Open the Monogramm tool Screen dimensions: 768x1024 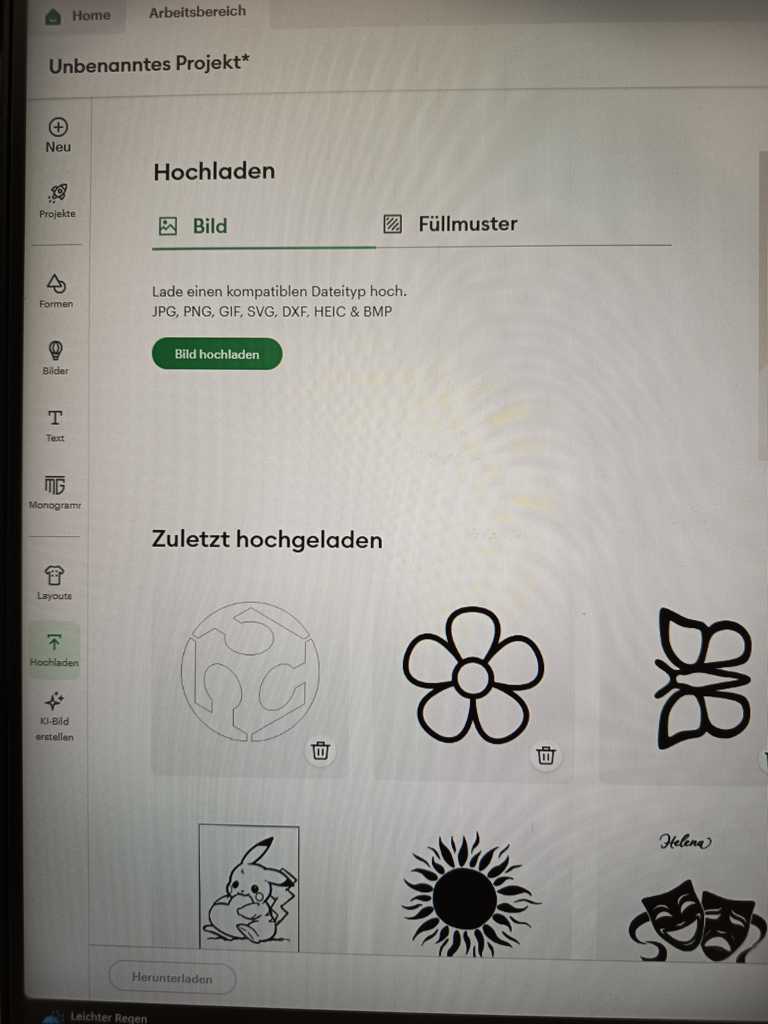[55, 493]
